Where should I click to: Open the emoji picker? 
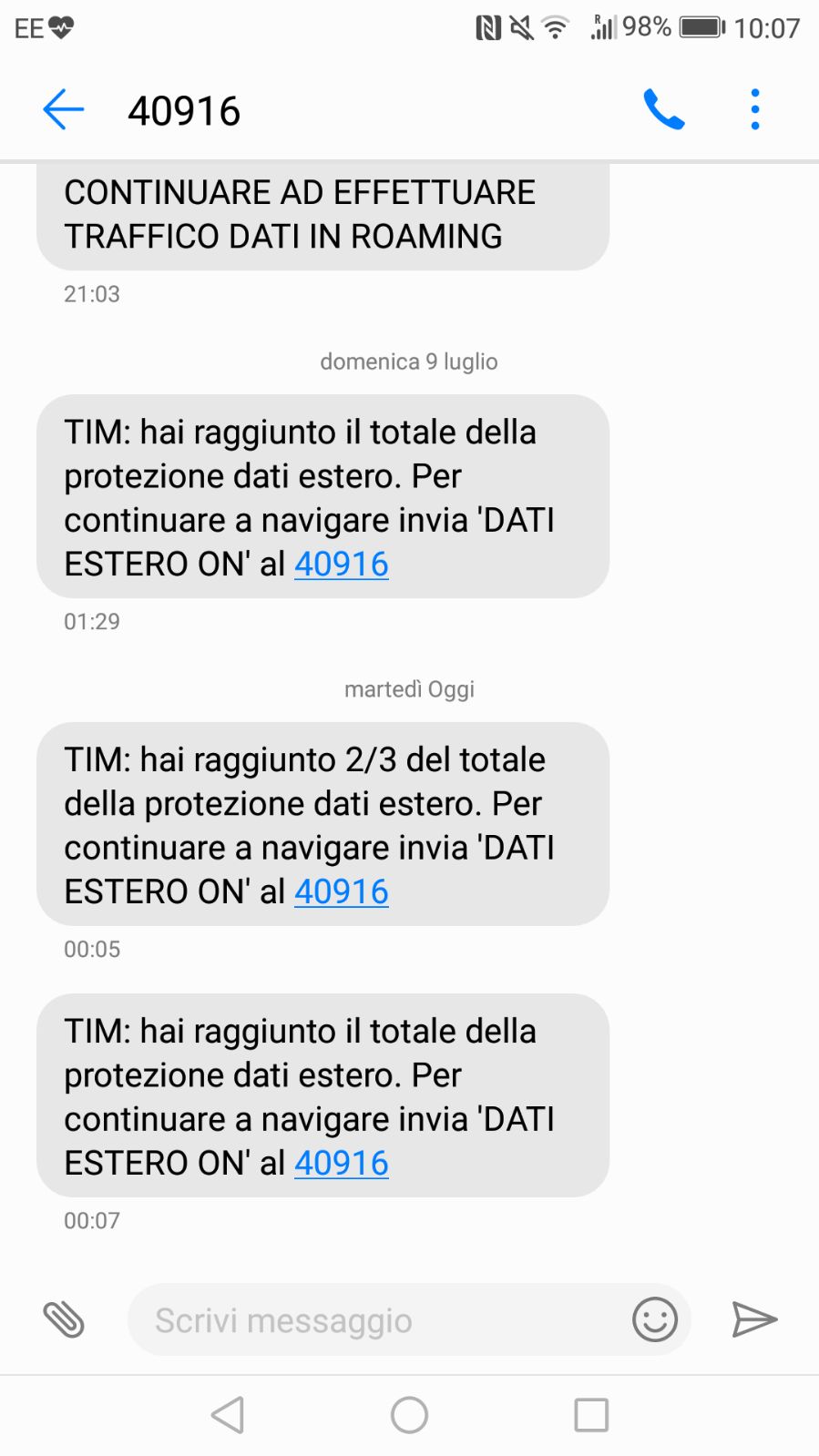click(x=655, y=1319)
